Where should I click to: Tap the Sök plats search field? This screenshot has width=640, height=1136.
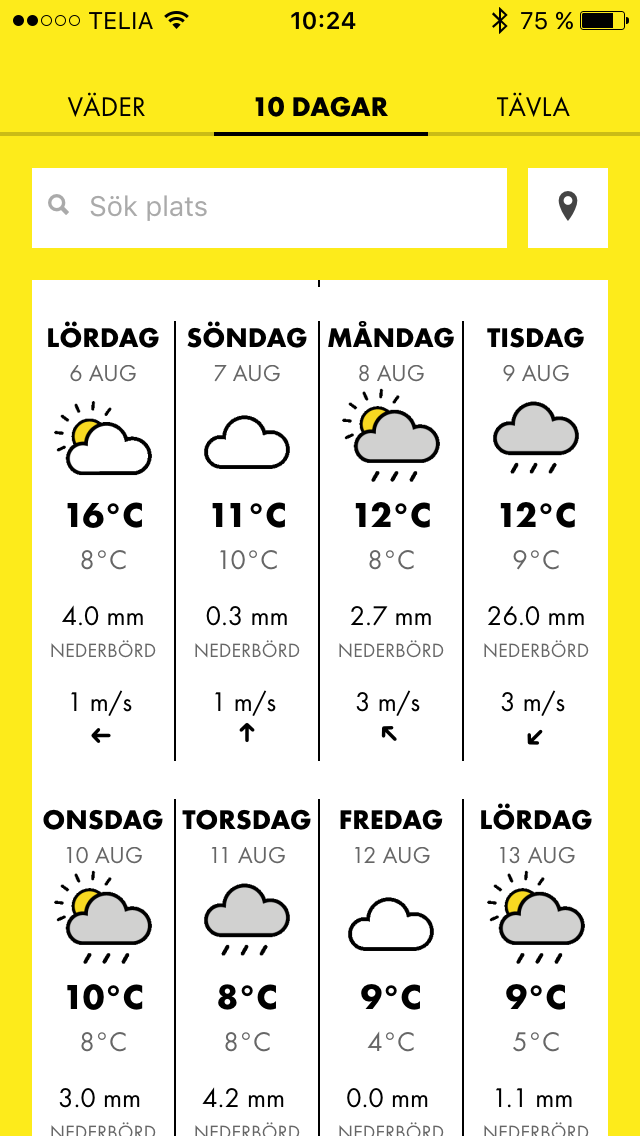270,207
